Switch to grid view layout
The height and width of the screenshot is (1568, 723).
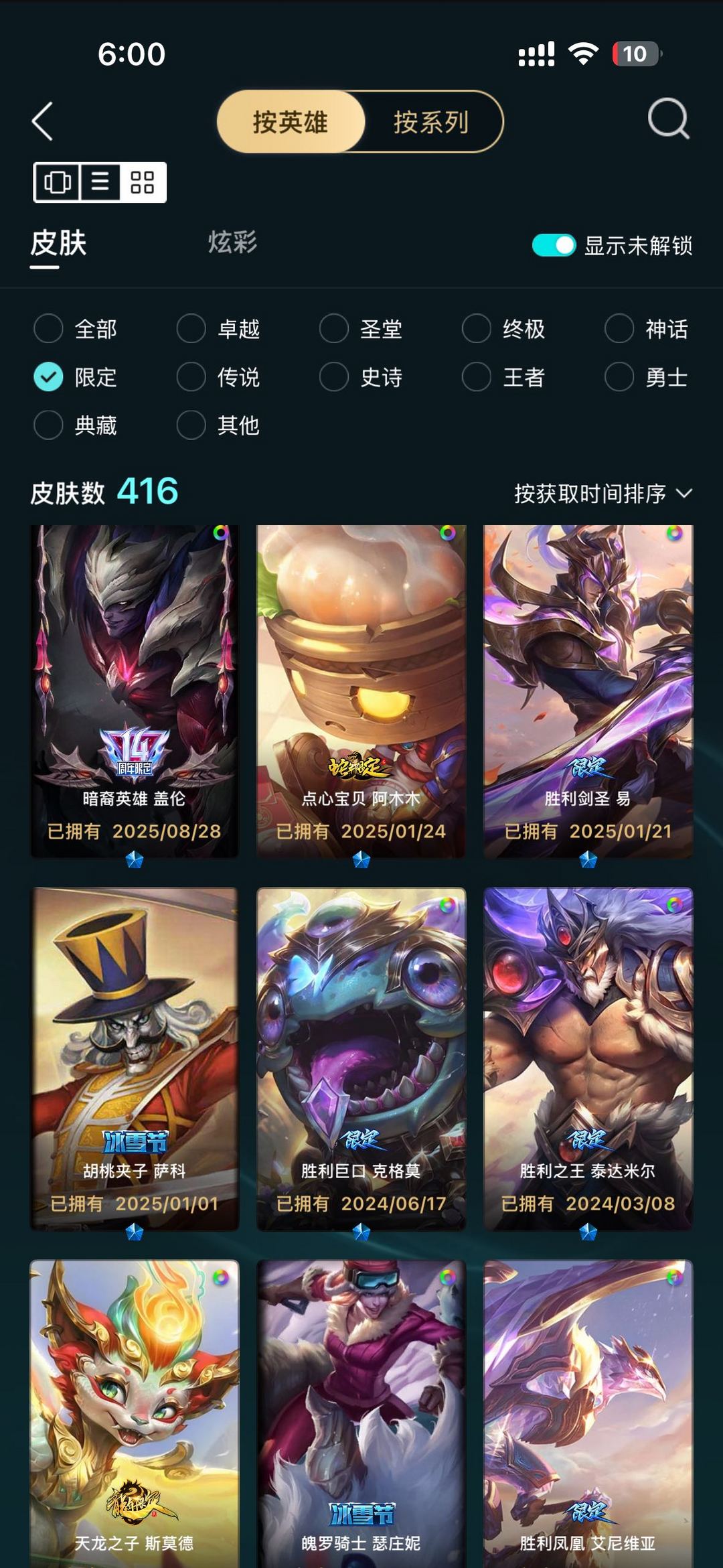click(x=143, y=182)
